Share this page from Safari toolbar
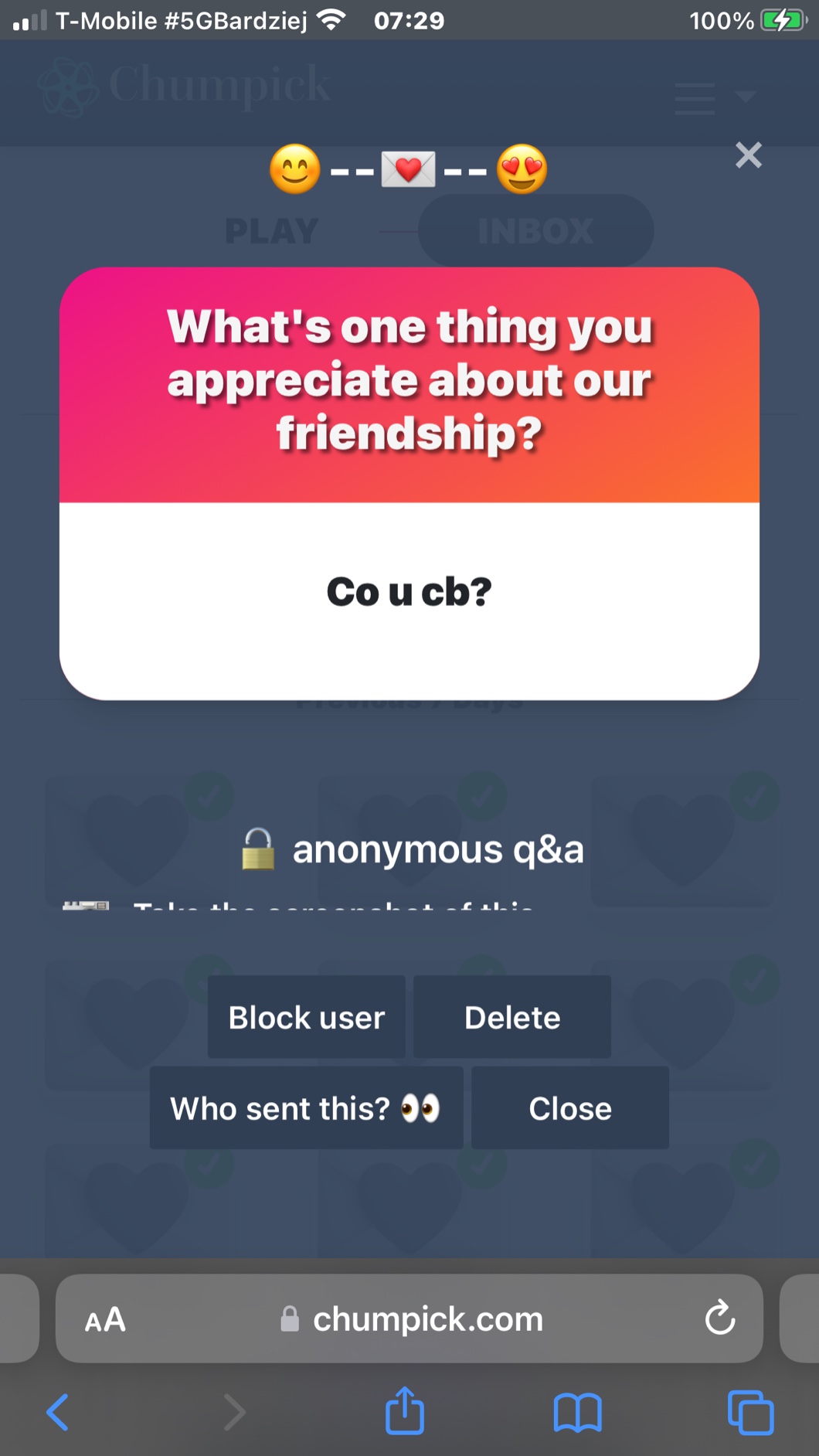This screenshot has height=1456, width=819. click(405, 1411)
